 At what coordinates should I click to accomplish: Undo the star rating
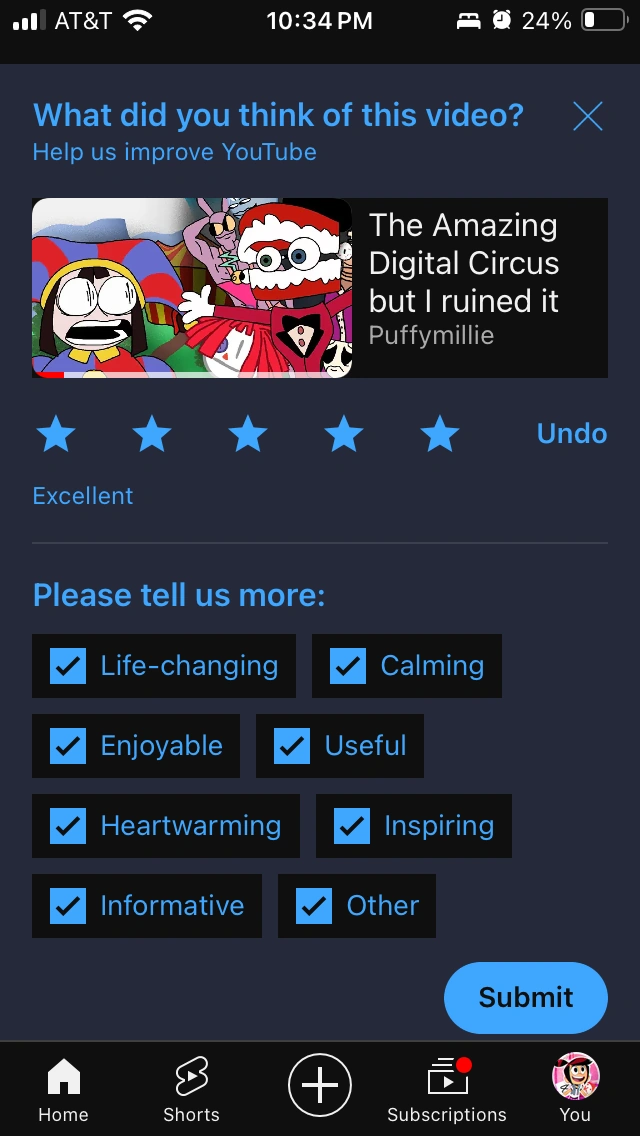coord(571,434)
